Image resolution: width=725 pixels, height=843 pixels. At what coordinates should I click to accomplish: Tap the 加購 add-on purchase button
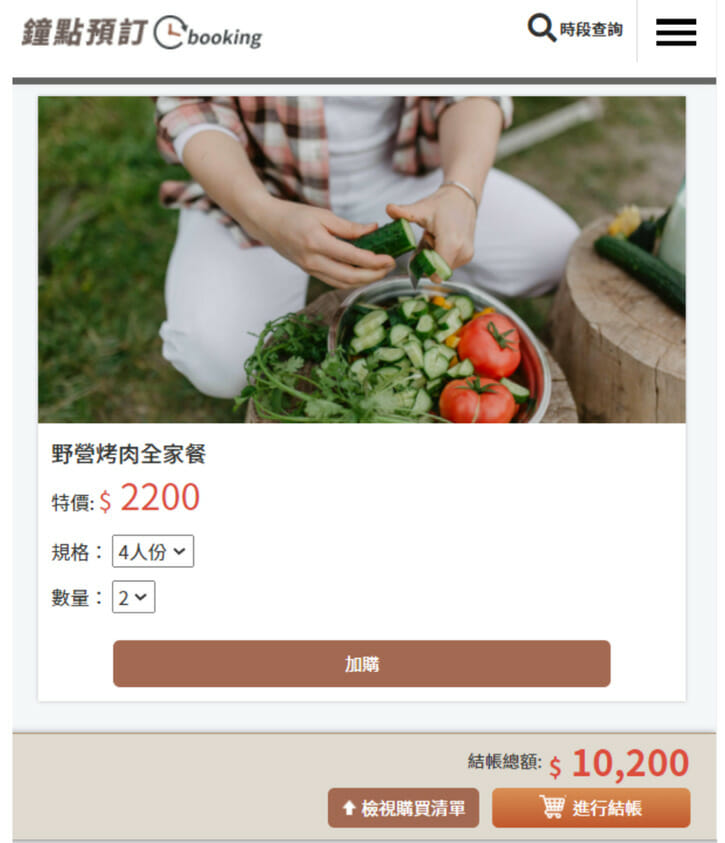point(361,664)
